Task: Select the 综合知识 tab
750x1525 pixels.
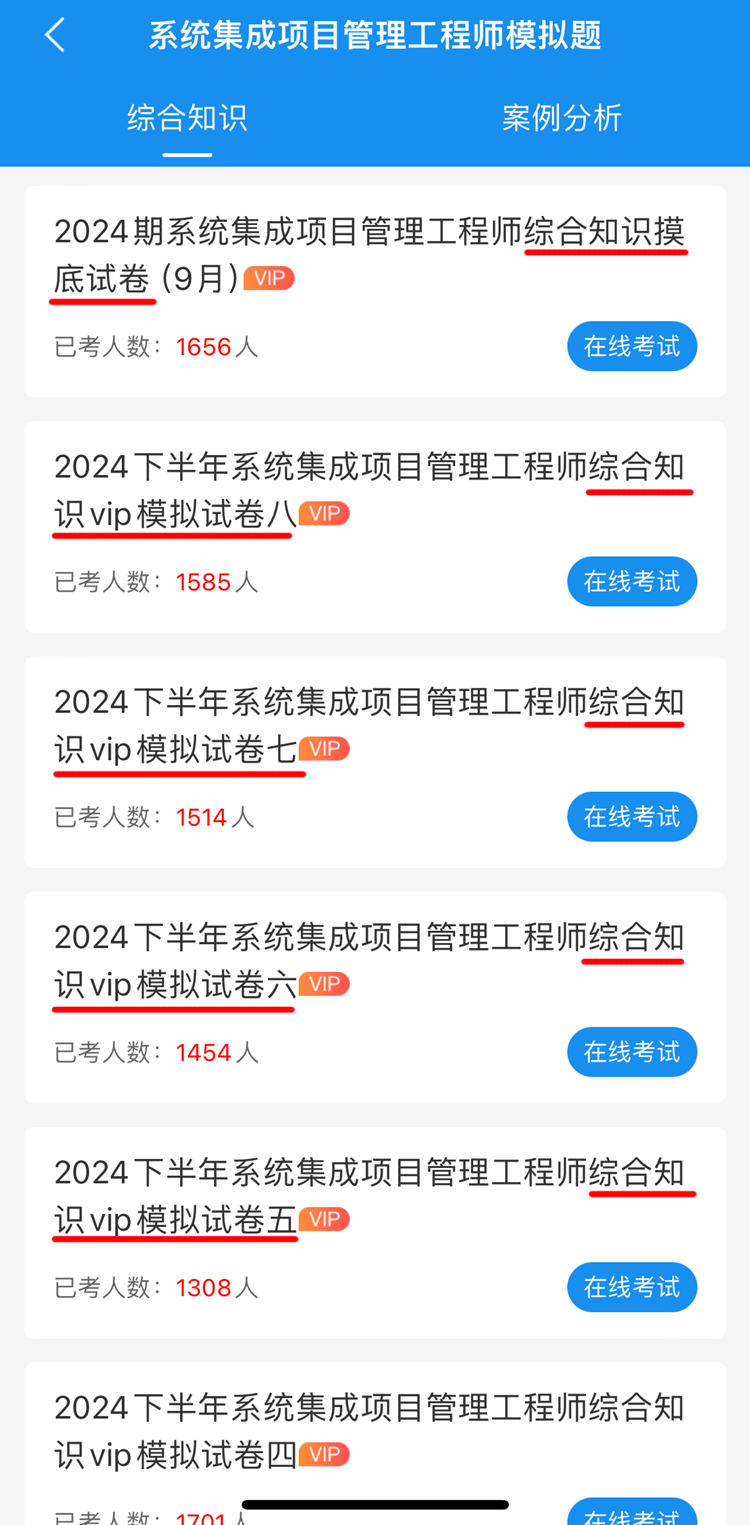Action: pos(187,118)
